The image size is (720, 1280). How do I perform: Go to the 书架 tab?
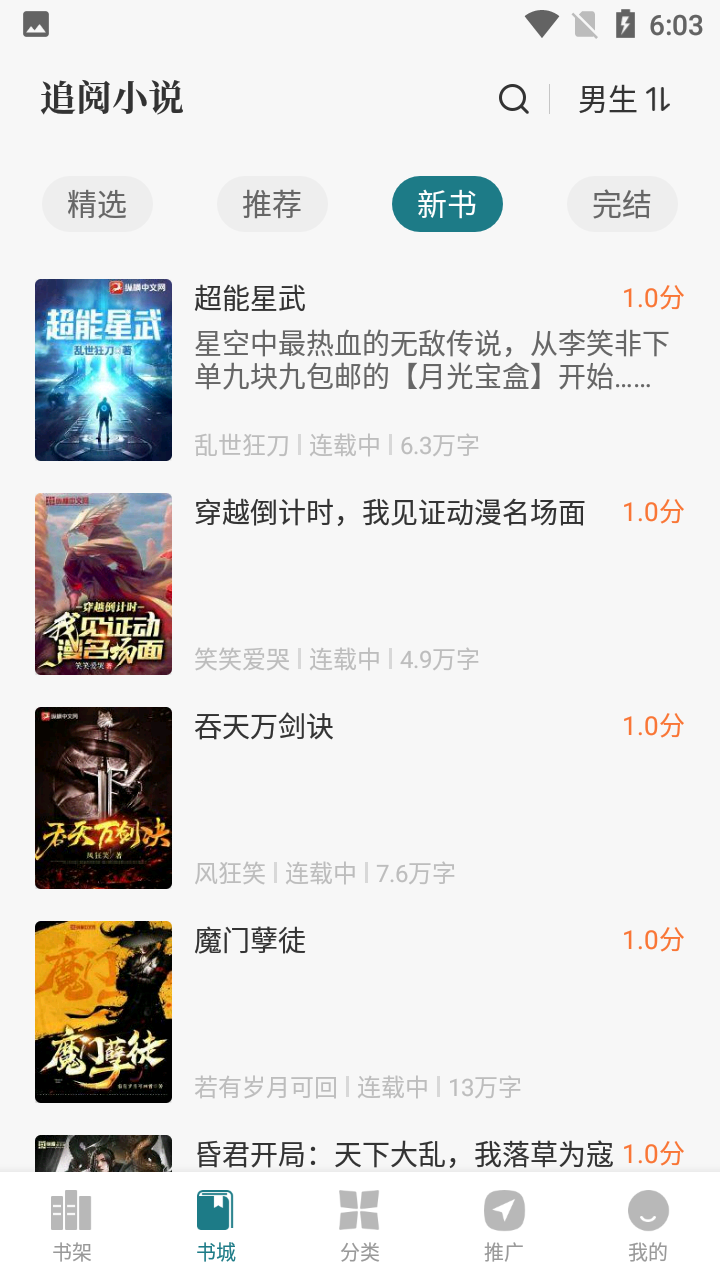[x=72, y=1226]
